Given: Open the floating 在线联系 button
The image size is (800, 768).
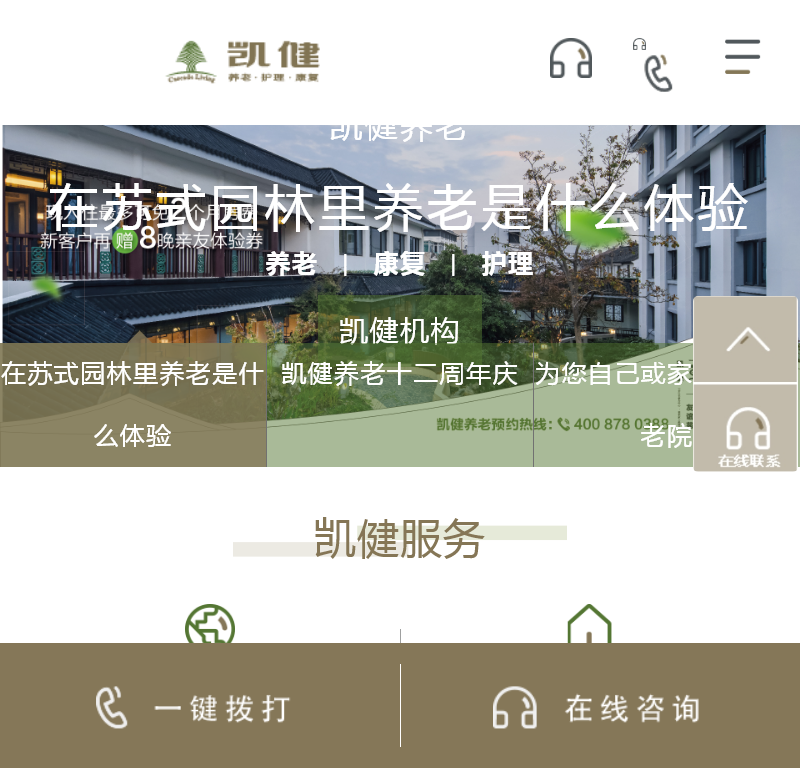Looking at the screenshot, I should pos(747,432).
